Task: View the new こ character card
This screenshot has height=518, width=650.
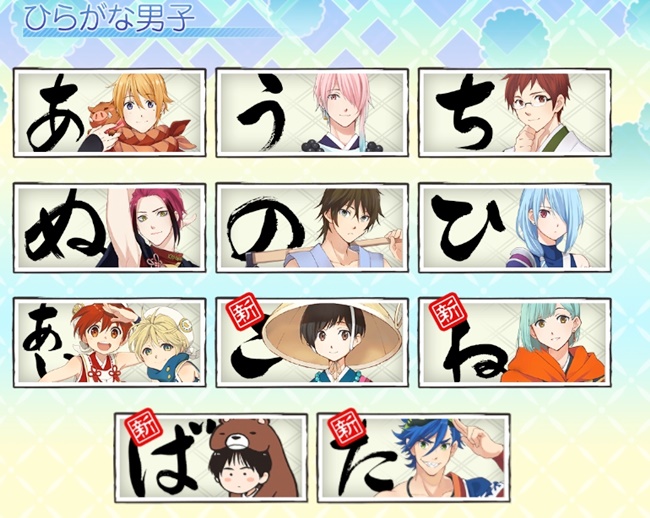Action: [x=312, y=342]
